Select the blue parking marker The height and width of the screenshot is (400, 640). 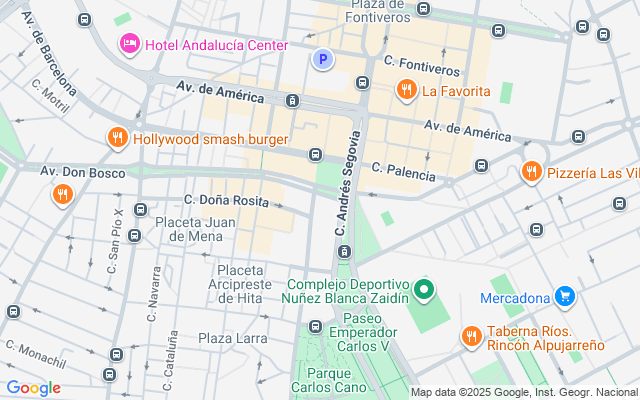[322, 60]
